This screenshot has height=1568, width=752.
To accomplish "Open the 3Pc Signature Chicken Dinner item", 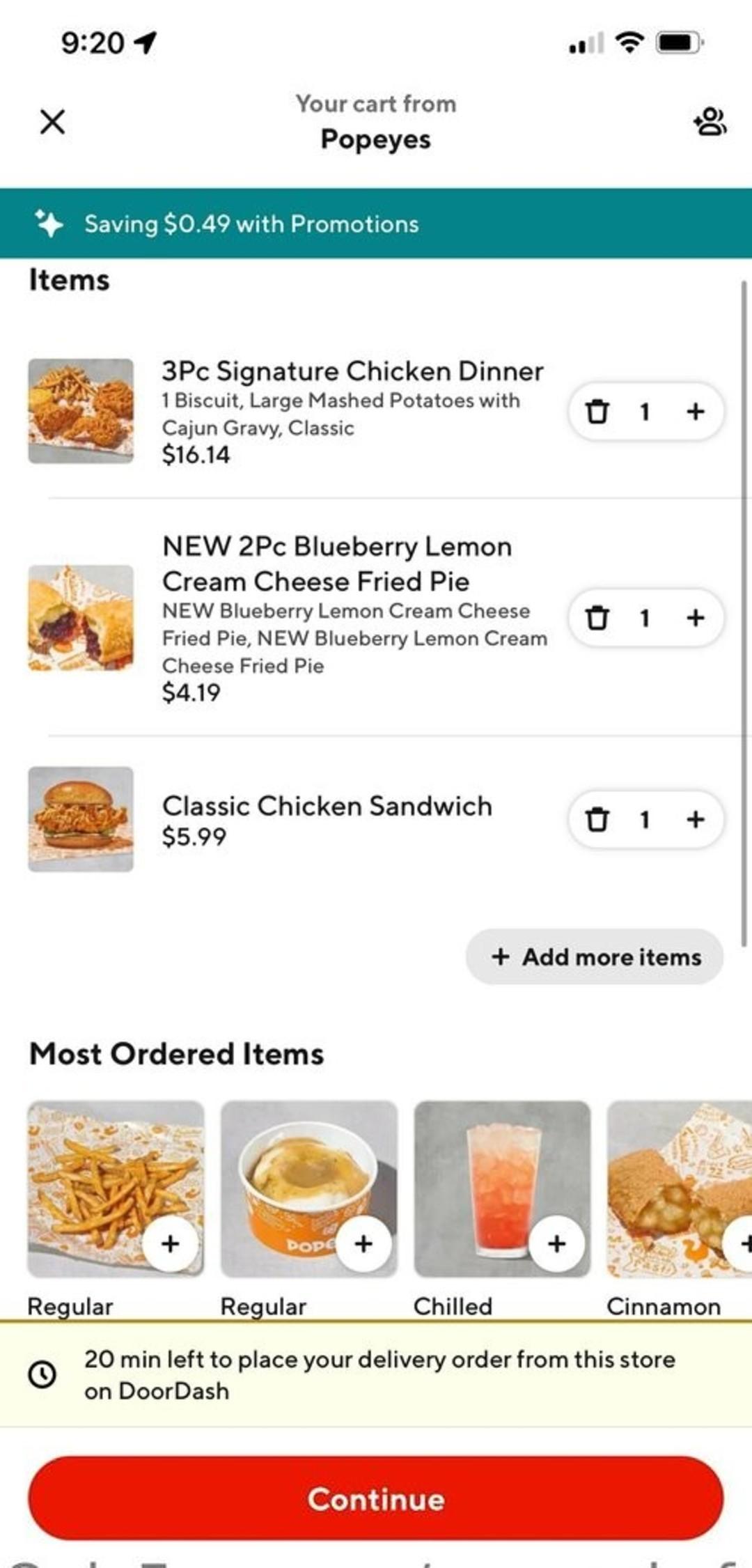I will click(x=352, y=371).
